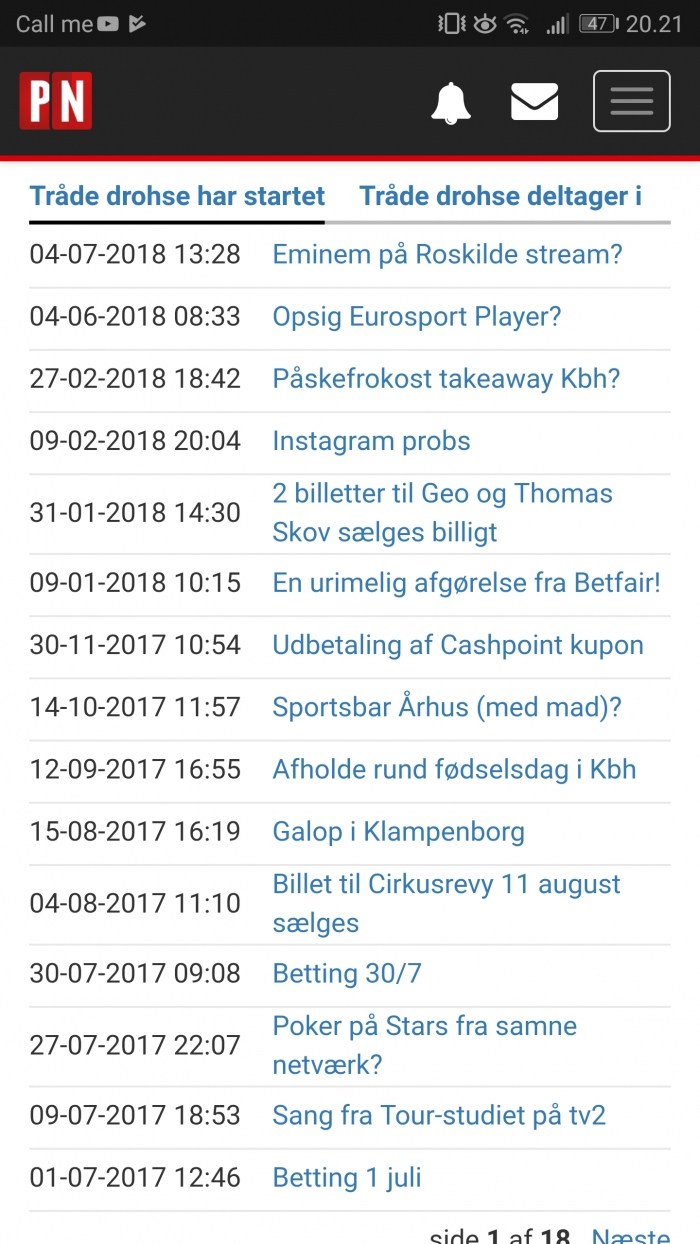Open thread Opsig Eurosport Player?

pos(417,316)
